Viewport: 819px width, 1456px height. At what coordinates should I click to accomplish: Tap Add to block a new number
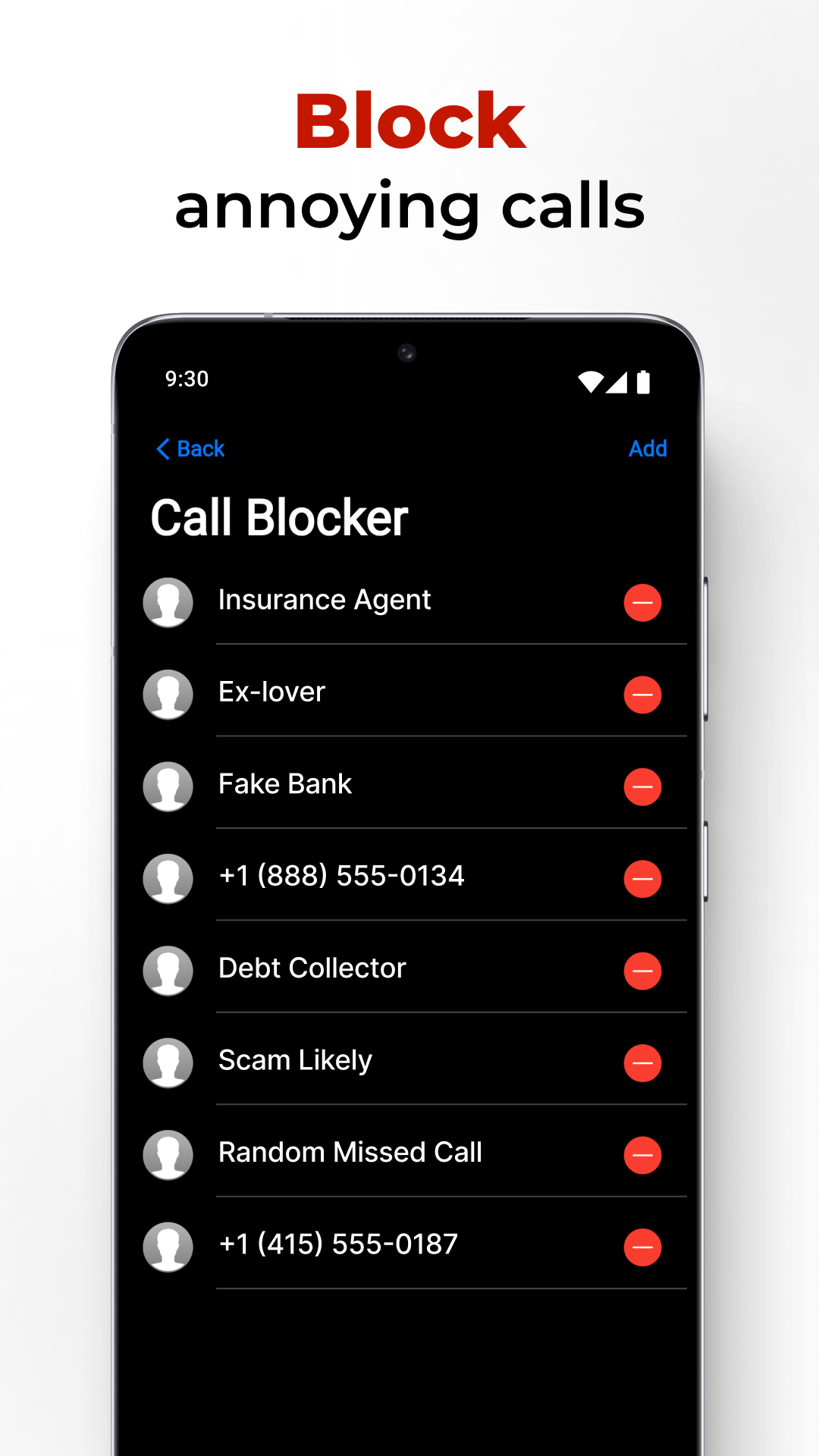pyautogui.click(x=648, y=449)
